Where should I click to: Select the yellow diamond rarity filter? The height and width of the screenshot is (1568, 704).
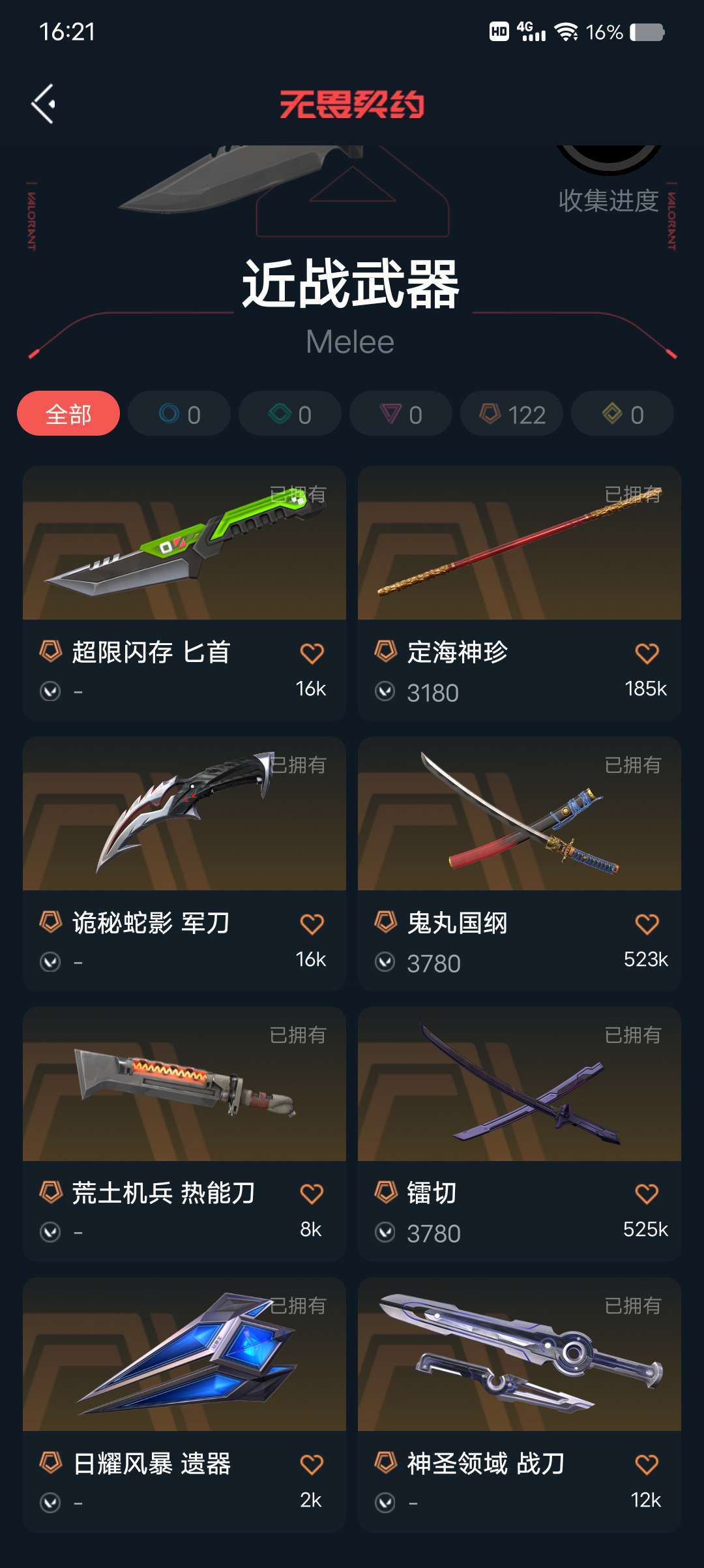(623, 414)
